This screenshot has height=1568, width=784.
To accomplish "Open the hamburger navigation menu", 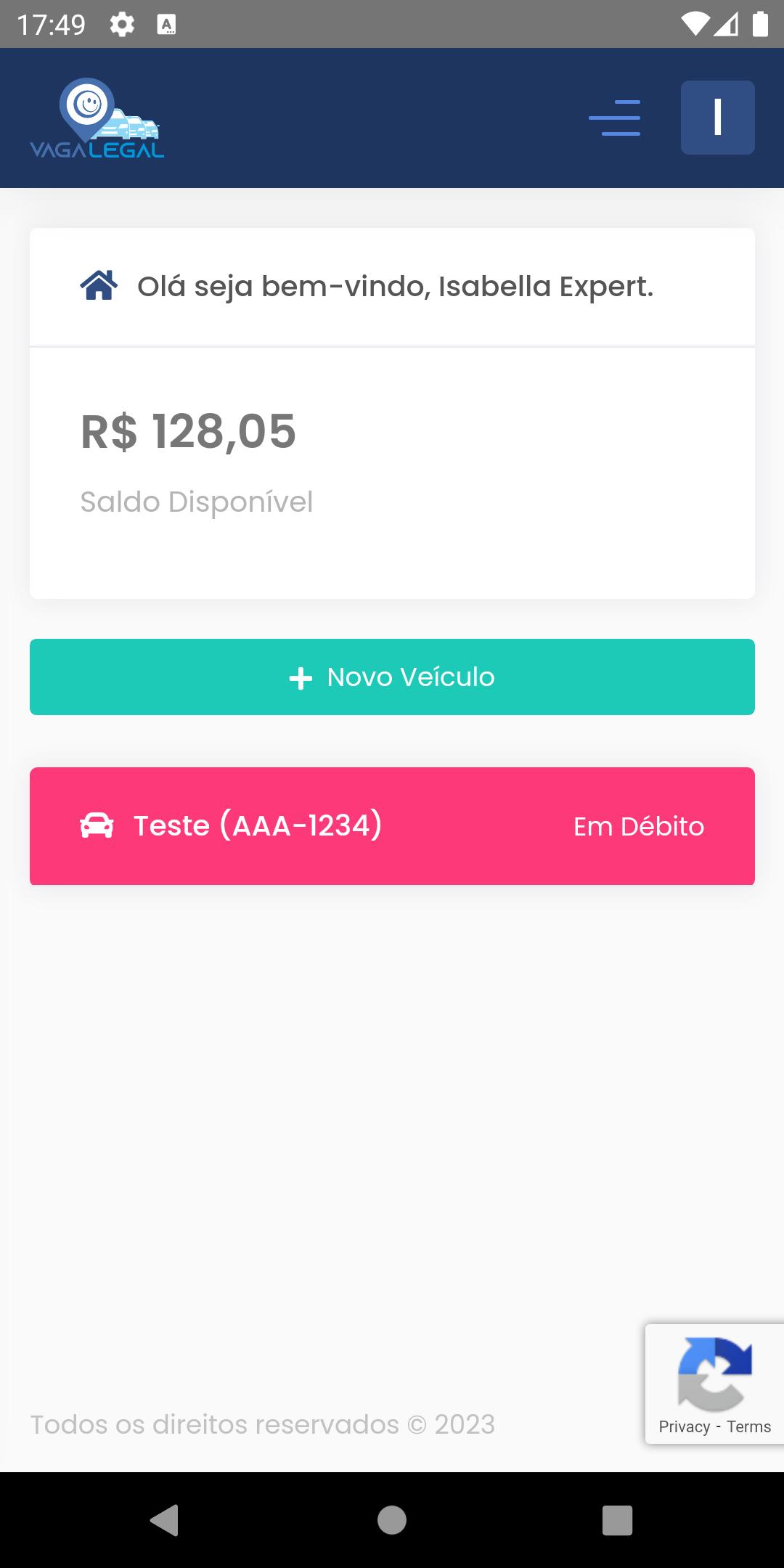I will 614,118.
